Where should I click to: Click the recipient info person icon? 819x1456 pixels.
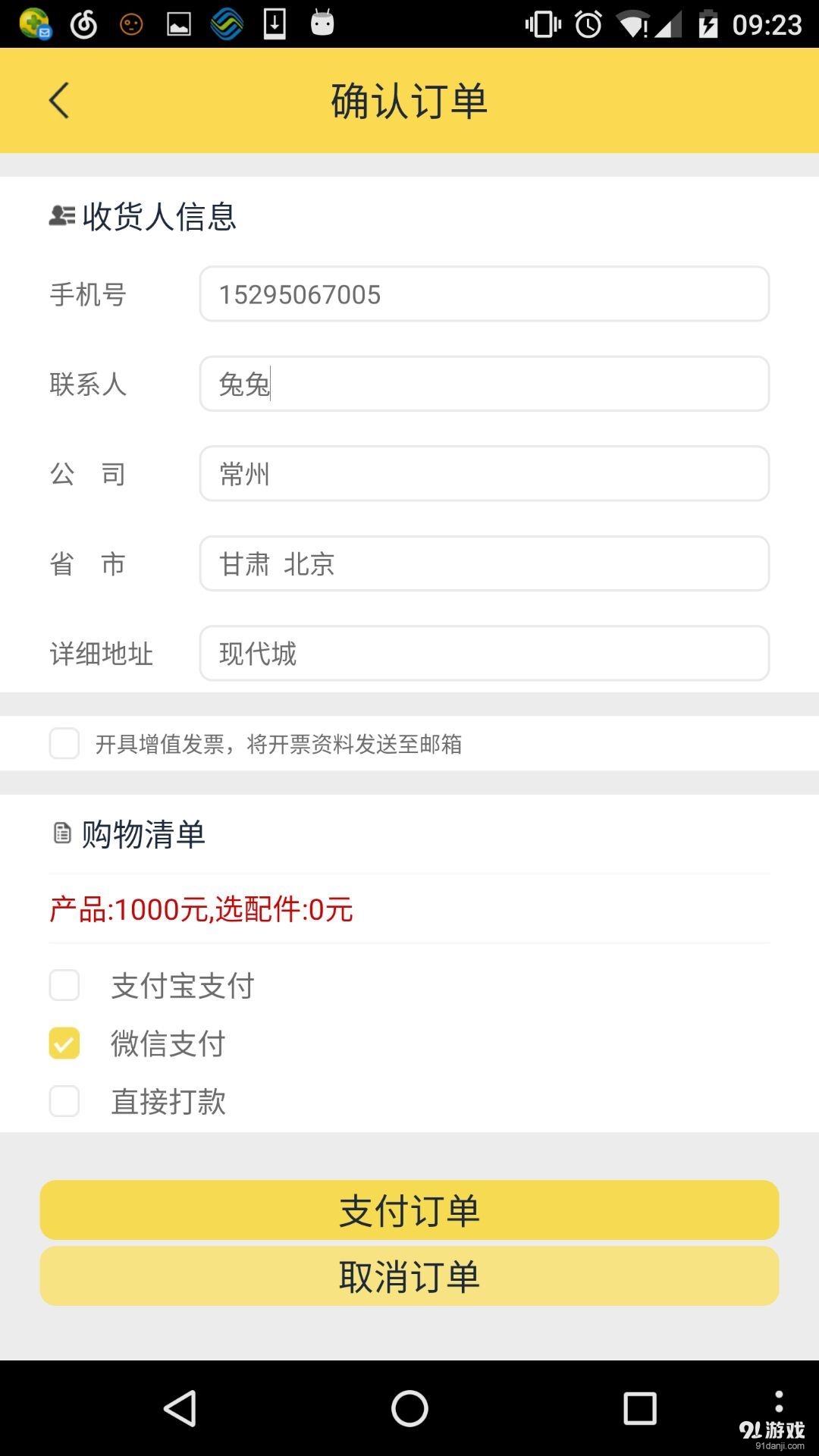61,215
